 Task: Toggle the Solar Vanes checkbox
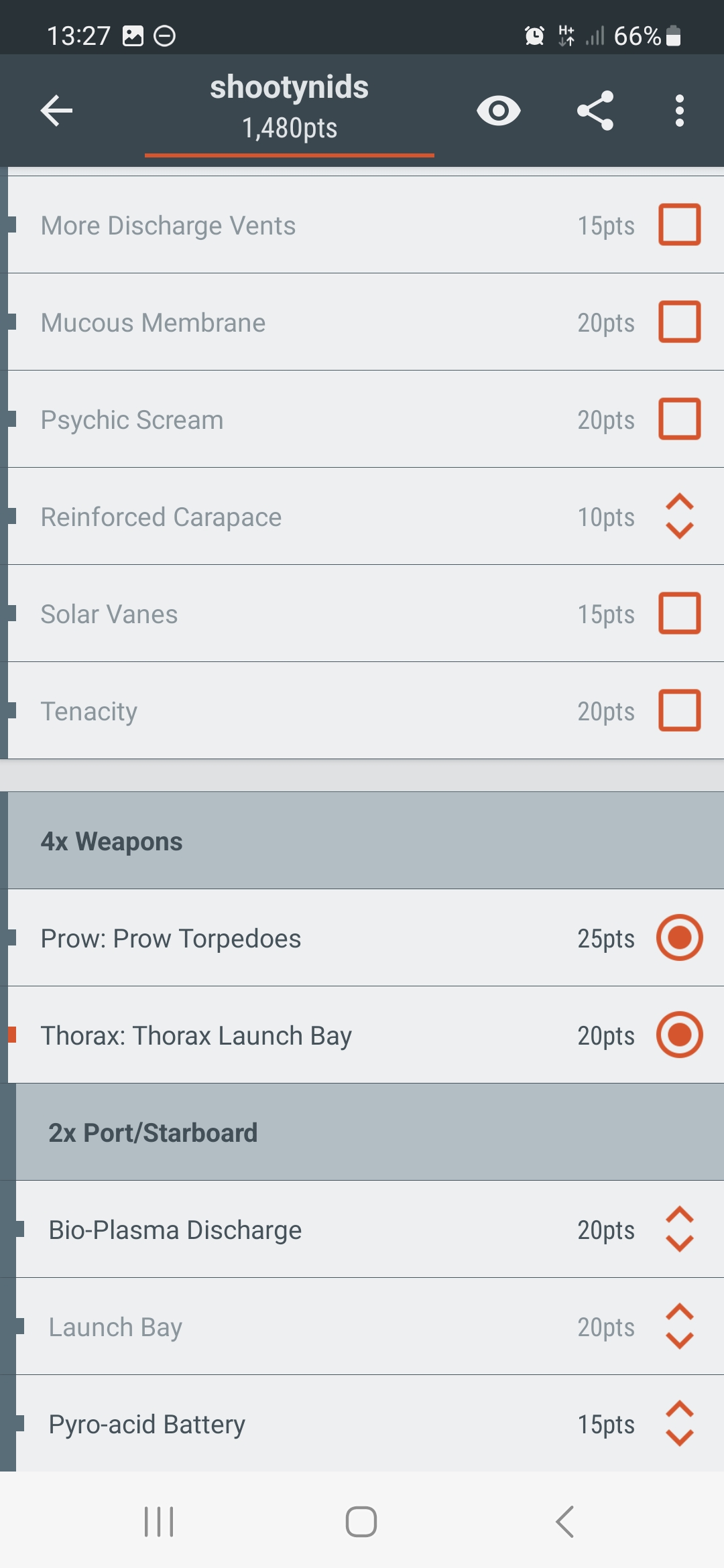point(679,613)
